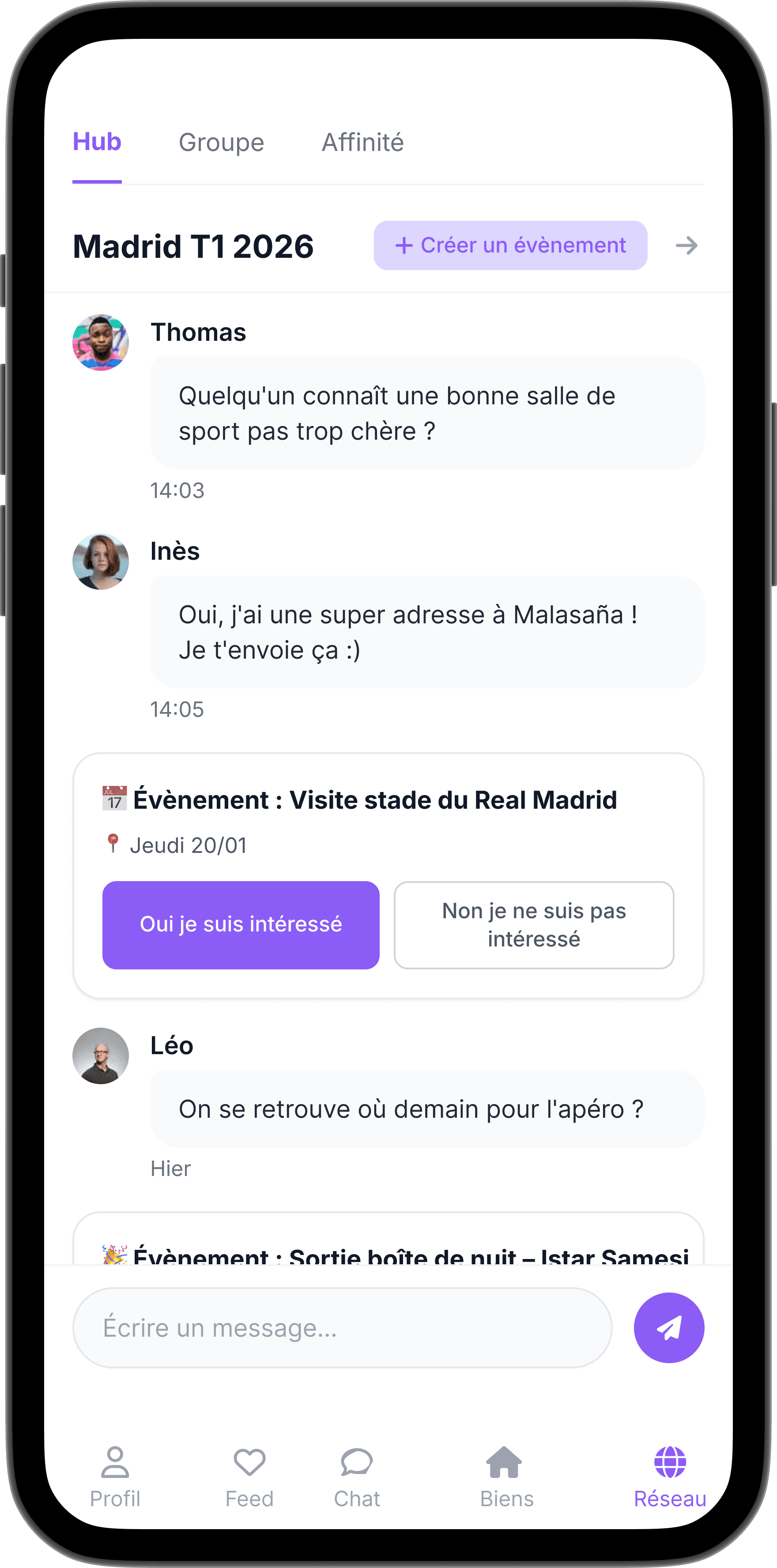Open Thomas's profile picture

pos(101,343)
